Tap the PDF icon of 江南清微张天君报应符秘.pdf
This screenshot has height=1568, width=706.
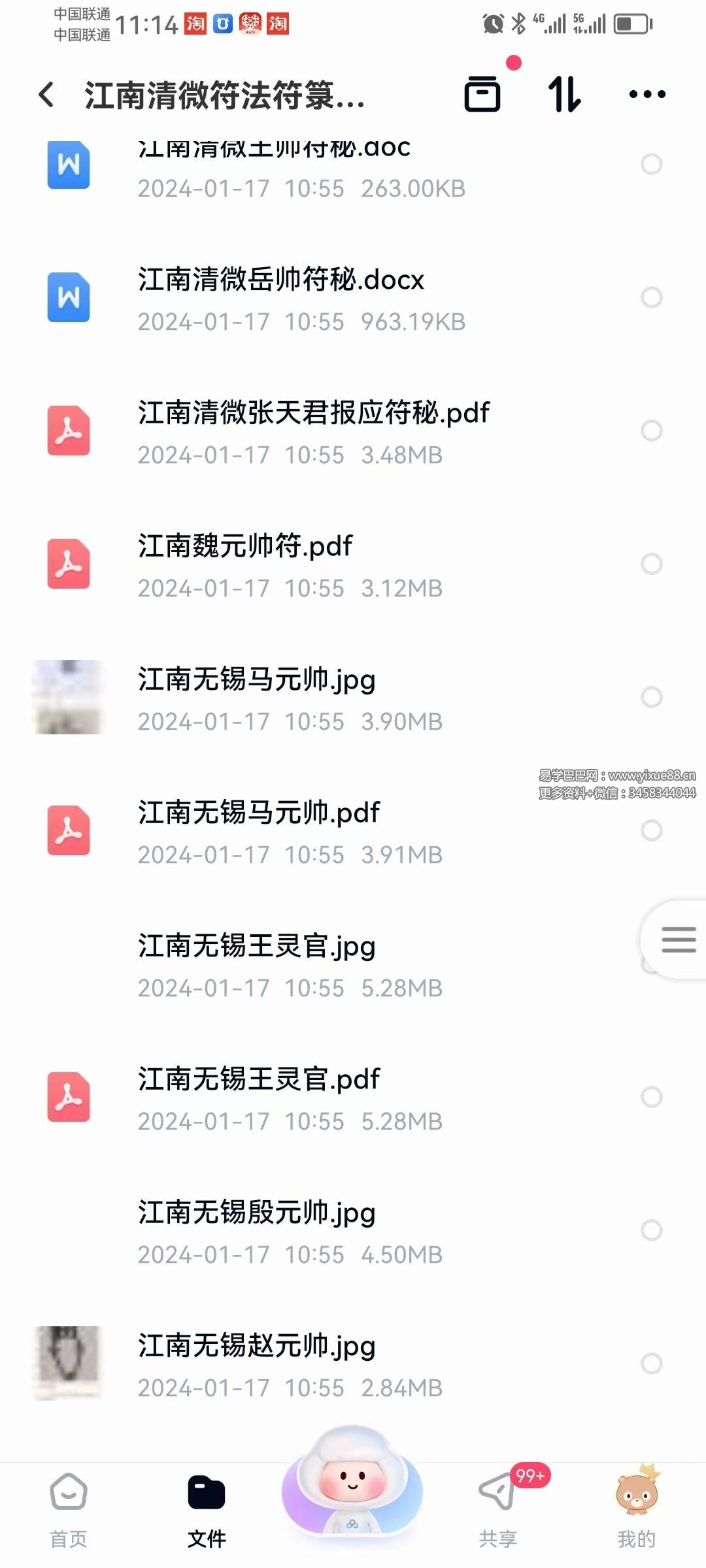click(x=68, y=431)
